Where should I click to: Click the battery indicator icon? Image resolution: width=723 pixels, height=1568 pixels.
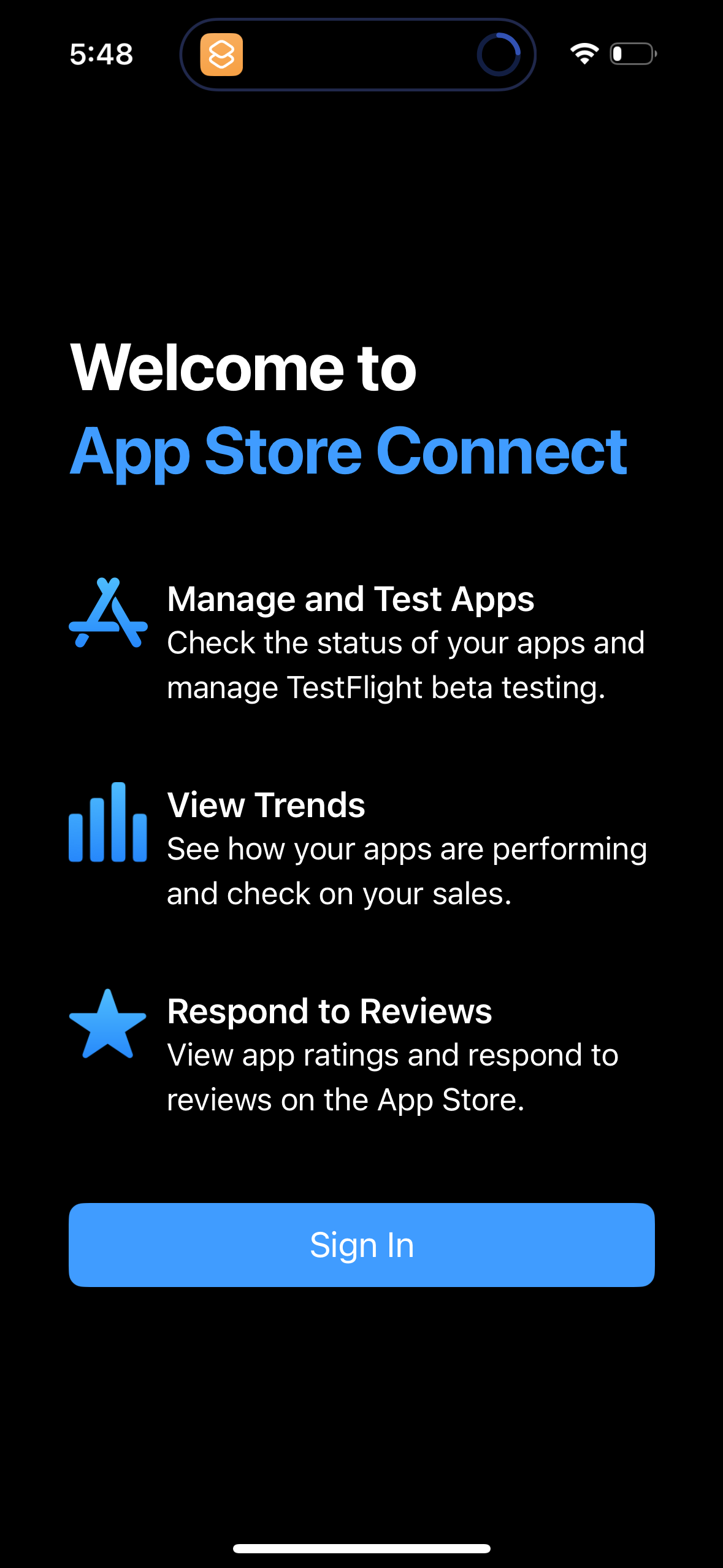632,55
